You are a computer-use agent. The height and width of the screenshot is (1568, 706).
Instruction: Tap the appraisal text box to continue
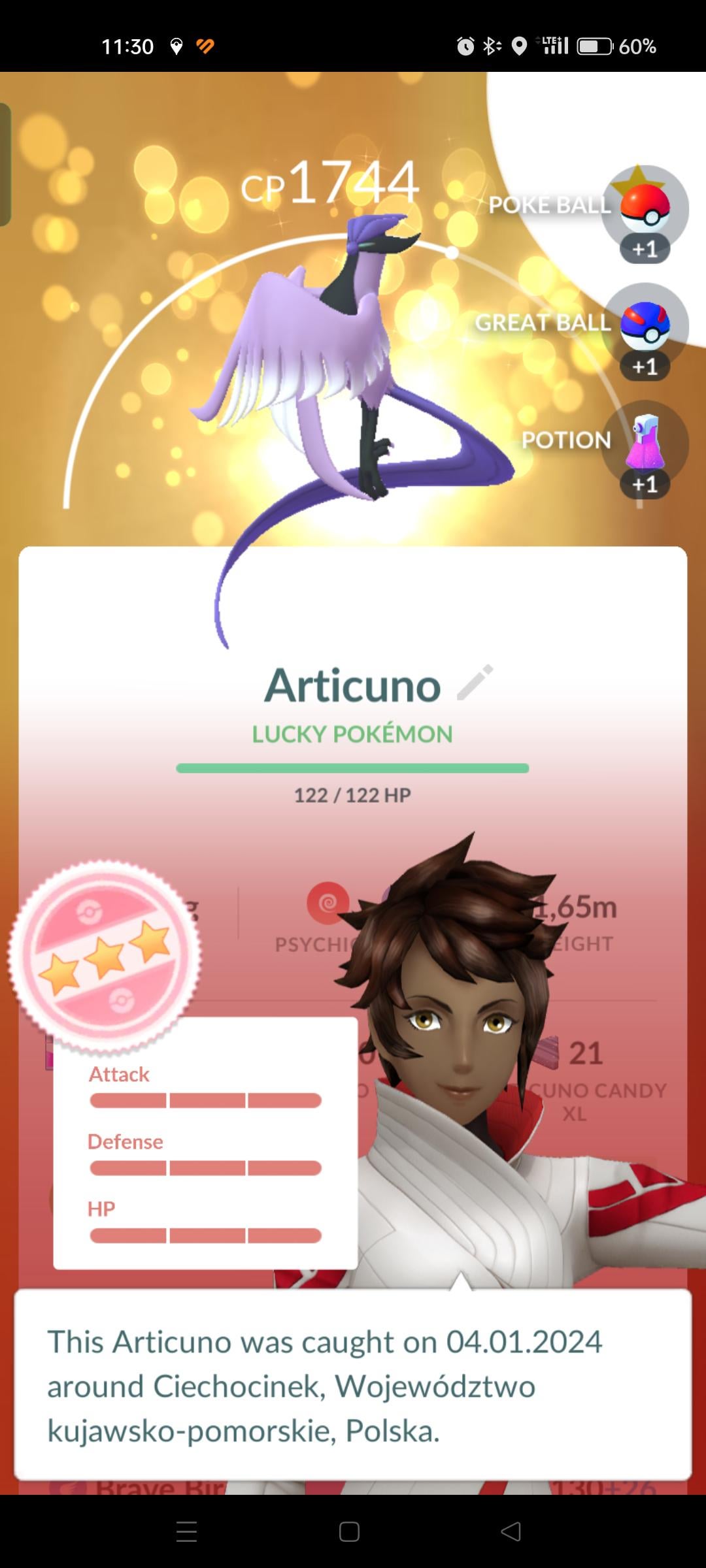tap(352, 1385)
